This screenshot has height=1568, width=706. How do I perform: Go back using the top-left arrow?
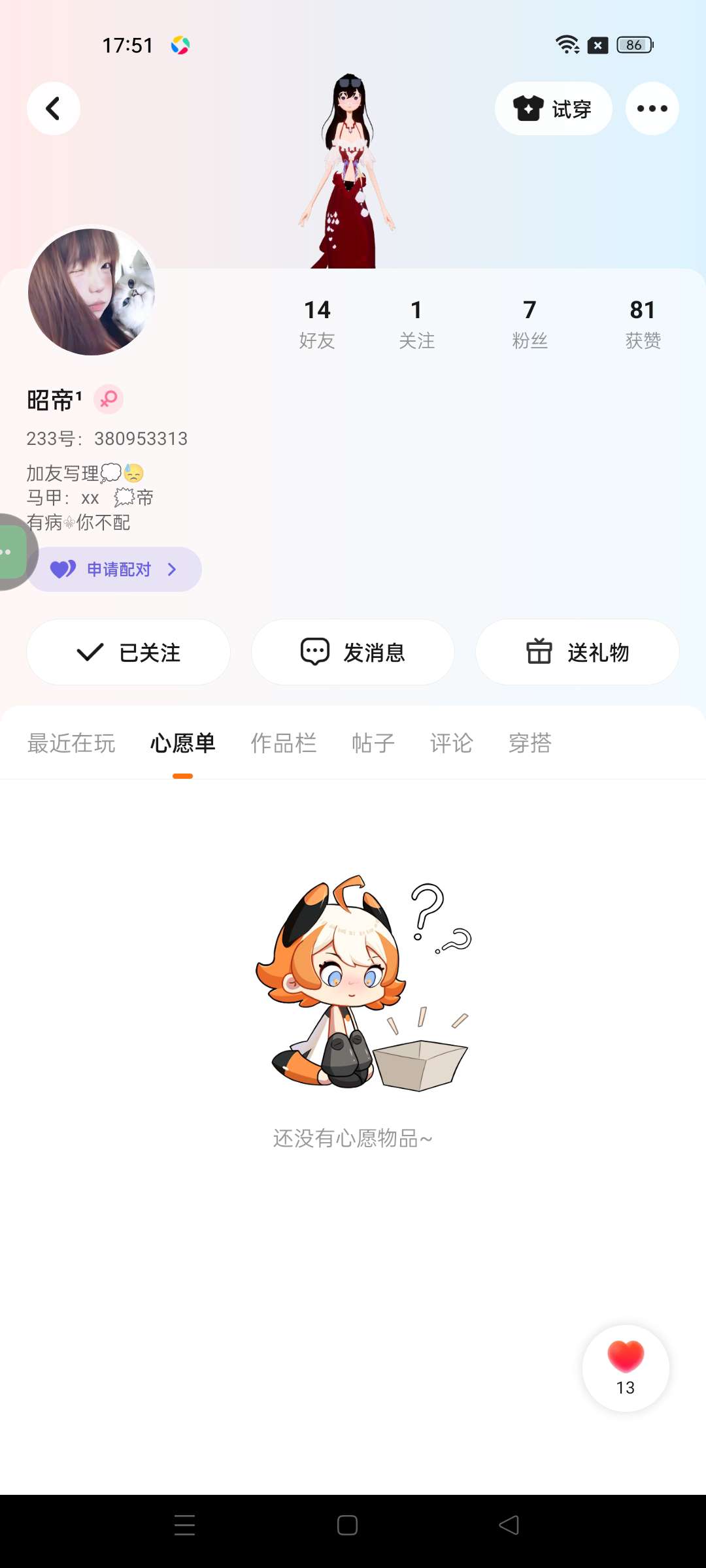click(x=54, y=108)
